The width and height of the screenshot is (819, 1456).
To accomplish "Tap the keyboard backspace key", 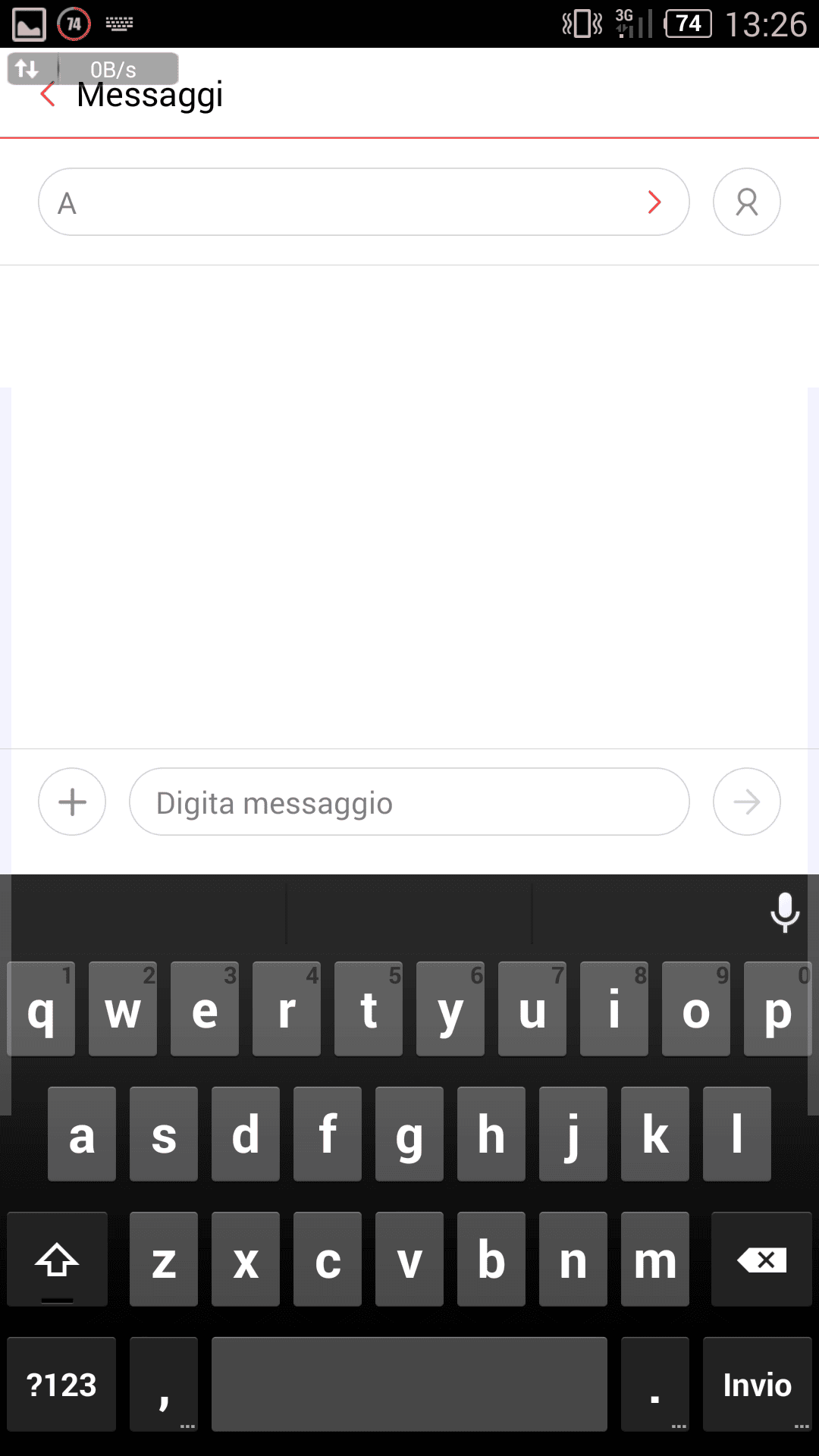I will tap(761, 1260).
